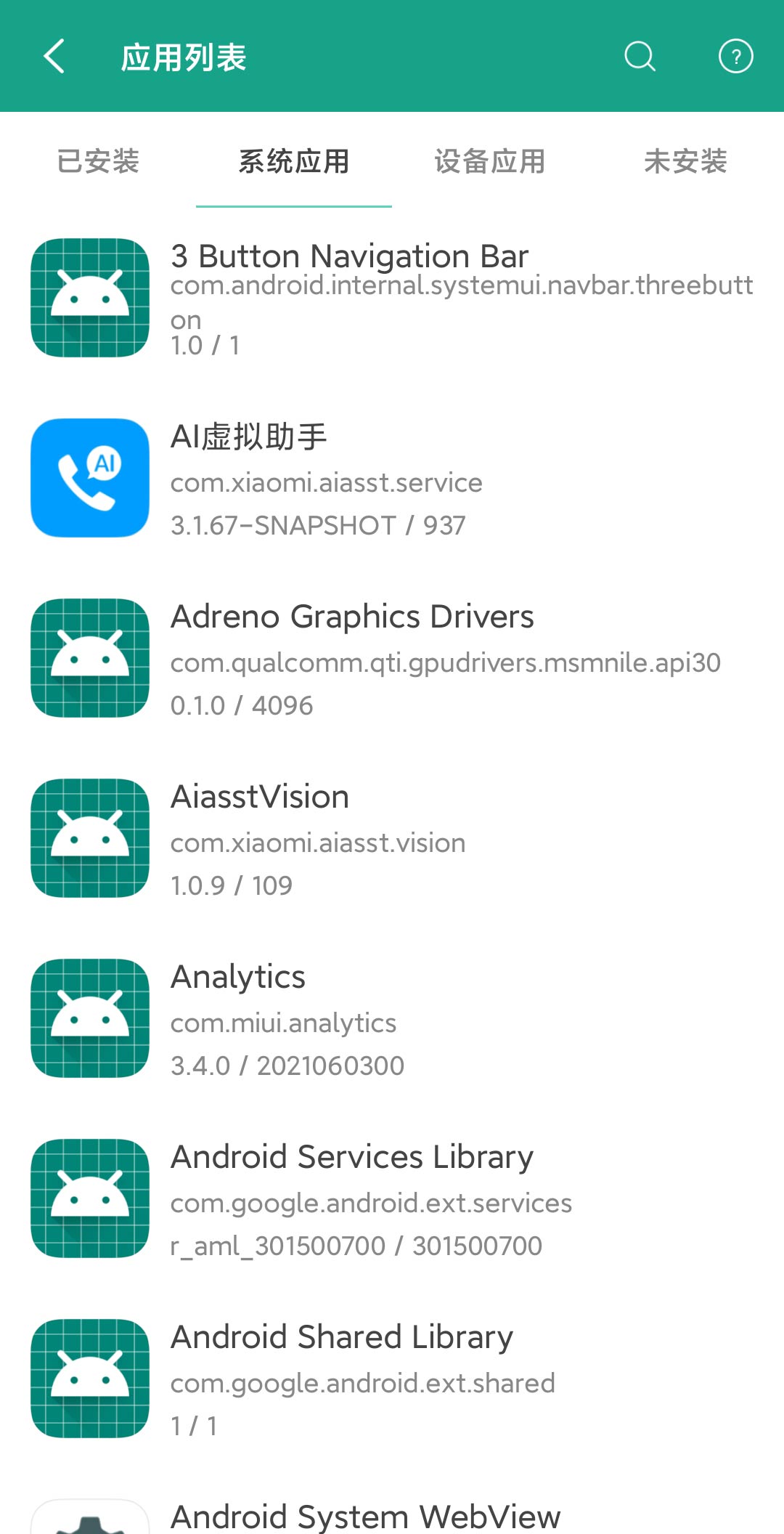The image size is (784, 1534).
Task: Switch to the 设备应用 tab
Action: 490,161
